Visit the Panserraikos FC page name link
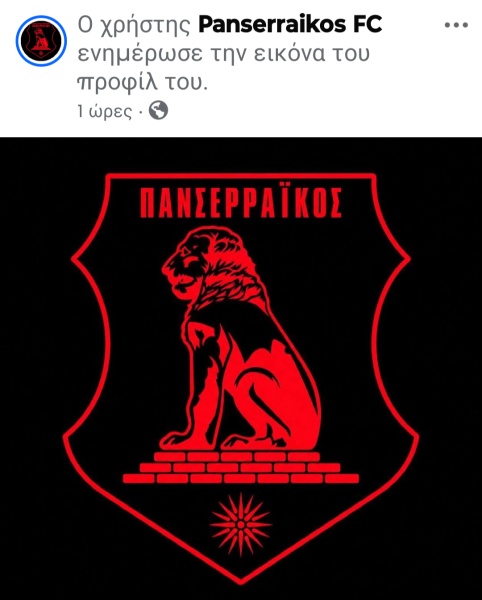 pos(290,25)
